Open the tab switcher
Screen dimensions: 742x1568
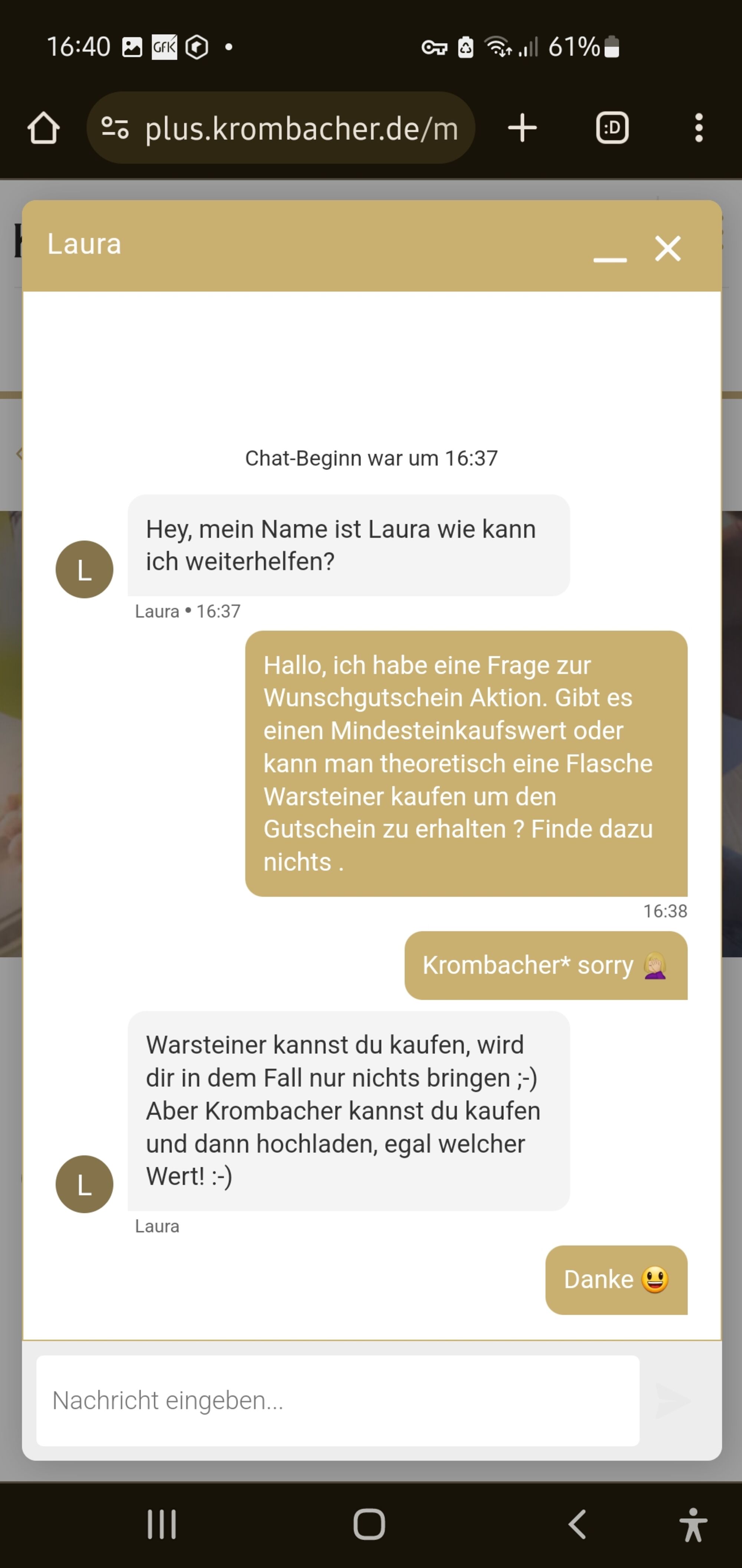click(612, 128)
